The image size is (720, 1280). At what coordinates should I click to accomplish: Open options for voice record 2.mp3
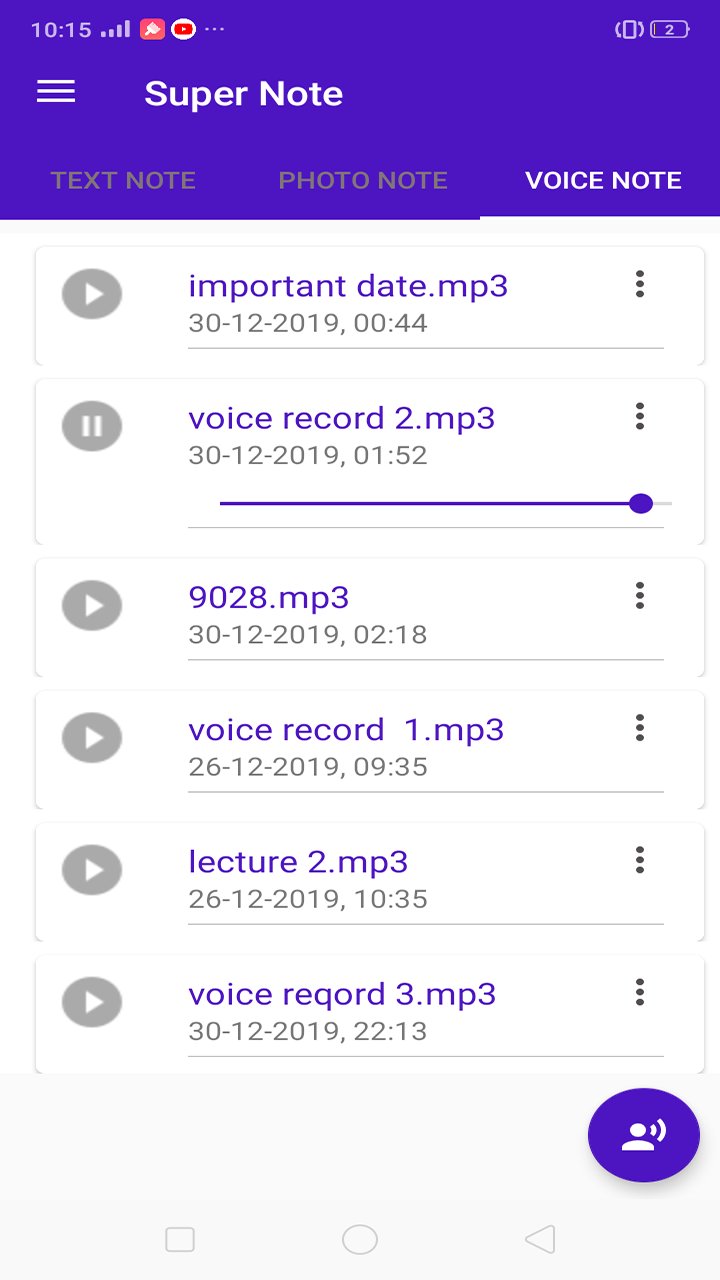click(x=640, y=417)
